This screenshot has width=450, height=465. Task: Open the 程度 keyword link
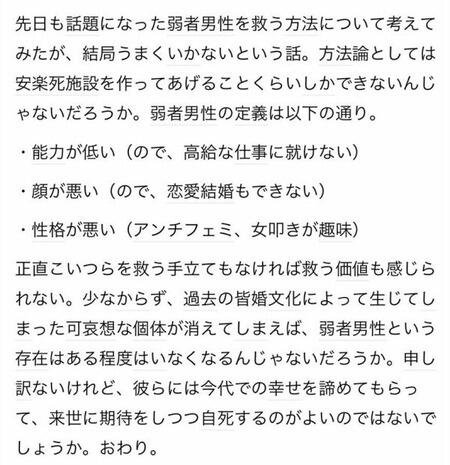(116, 358)
